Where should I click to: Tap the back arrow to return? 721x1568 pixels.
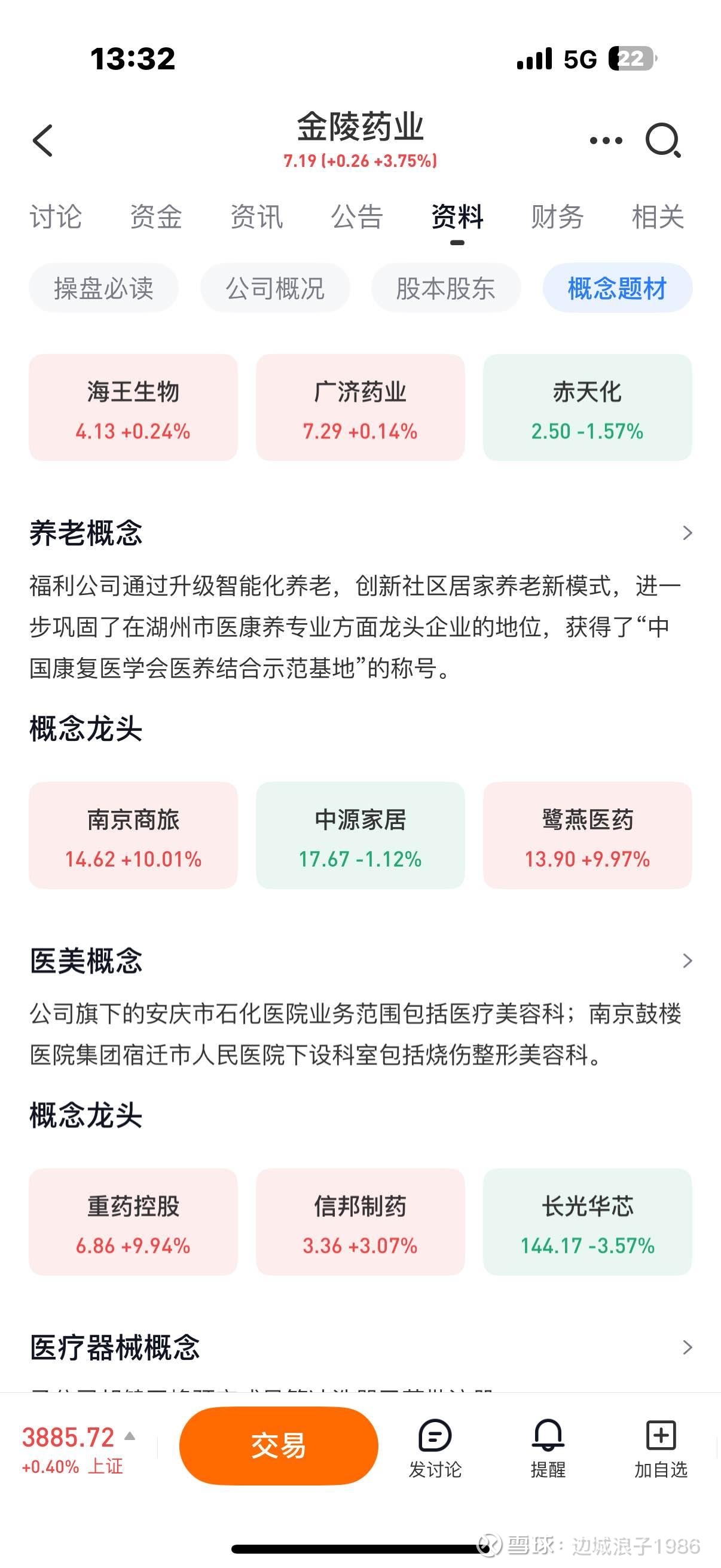coord(42,140)
